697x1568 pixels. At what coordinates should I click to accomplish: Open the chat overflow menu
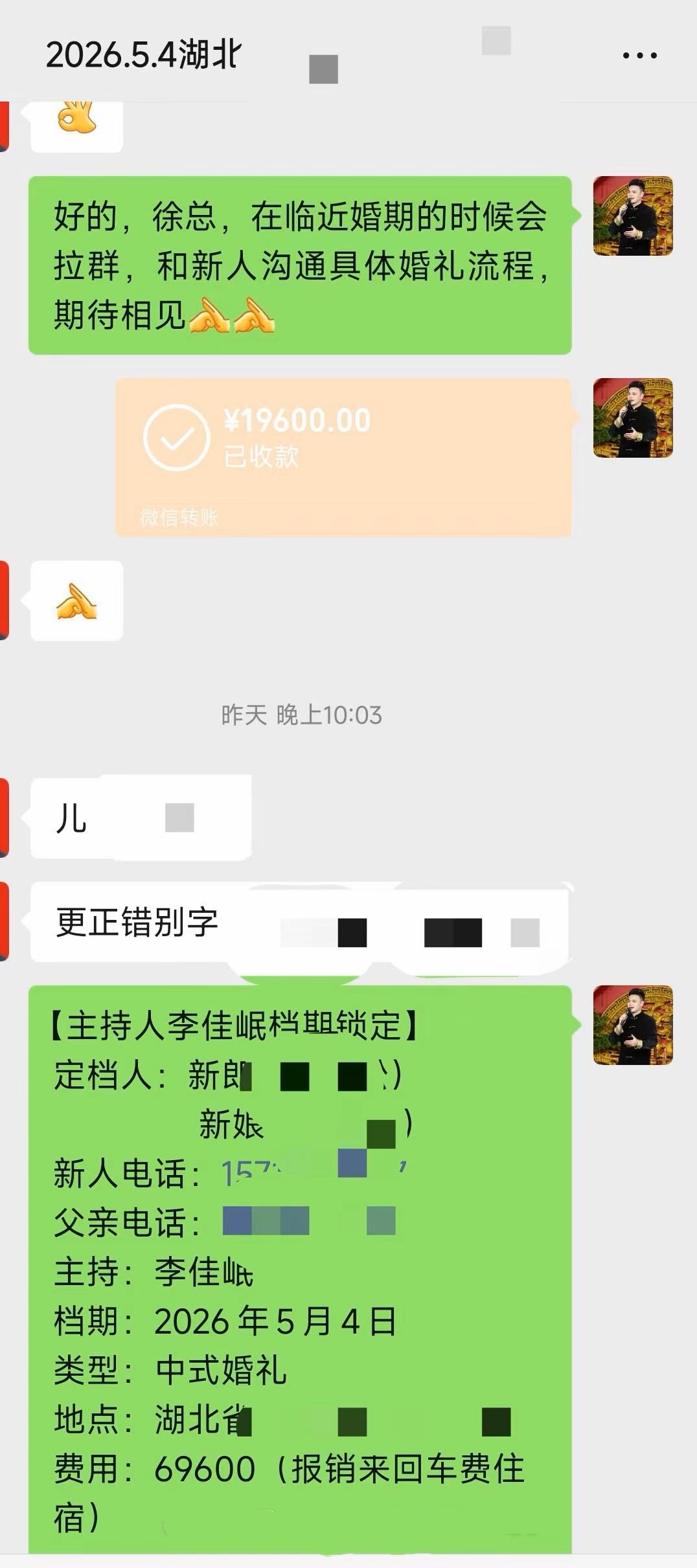[x=639, y=56]
